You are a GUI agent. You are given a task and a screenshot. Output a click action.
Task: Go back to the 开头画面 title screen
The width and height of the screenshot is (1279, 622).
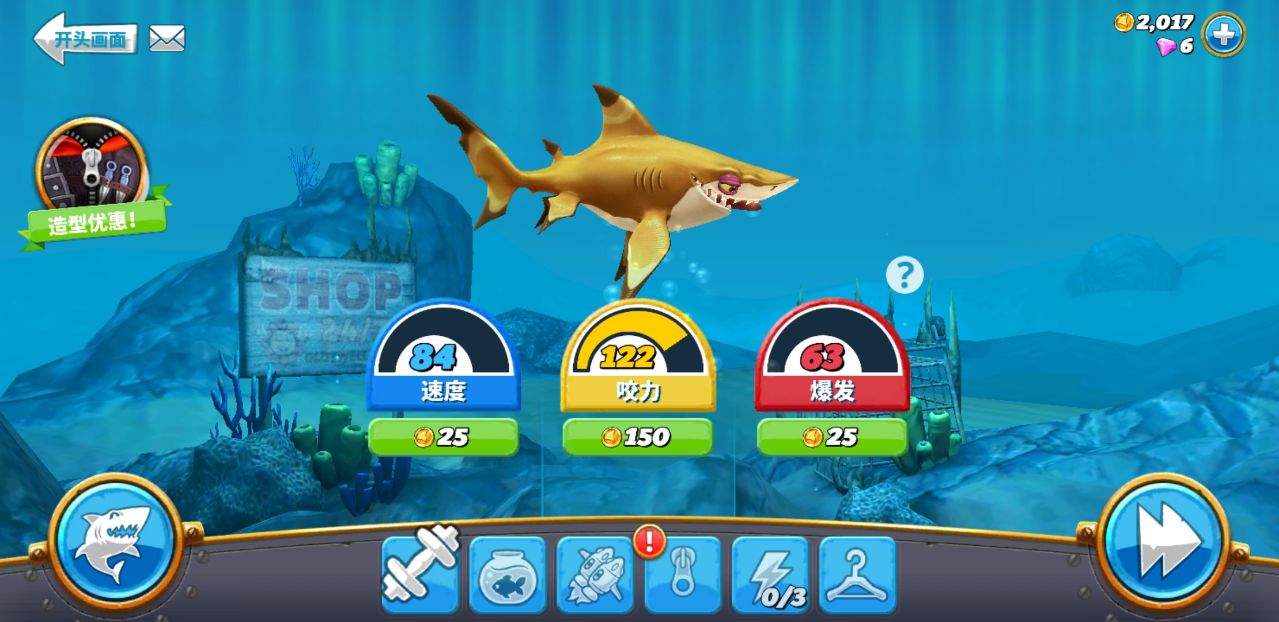(85, 39)
